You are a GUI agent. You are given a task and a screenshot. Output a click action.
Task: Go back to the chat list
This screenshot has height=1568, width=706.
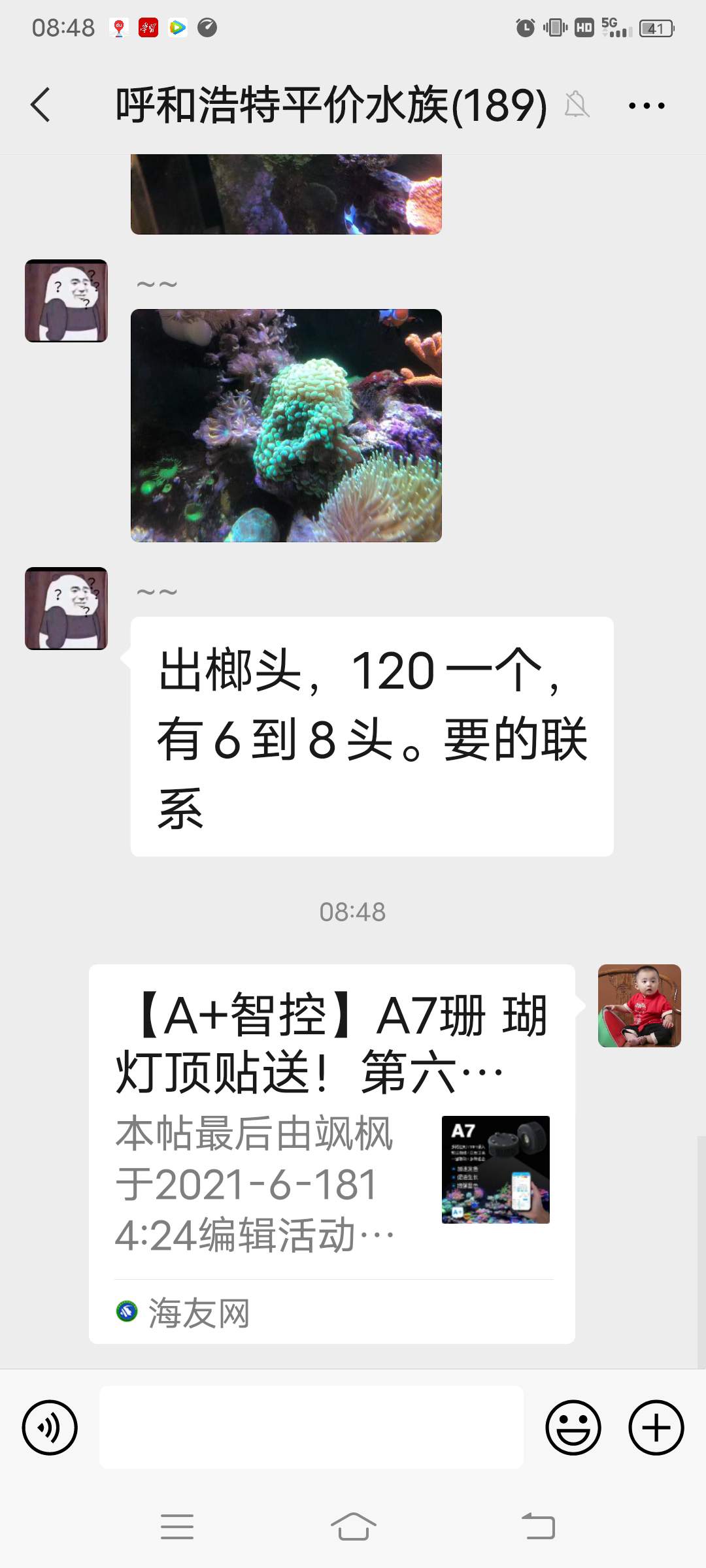41,105
